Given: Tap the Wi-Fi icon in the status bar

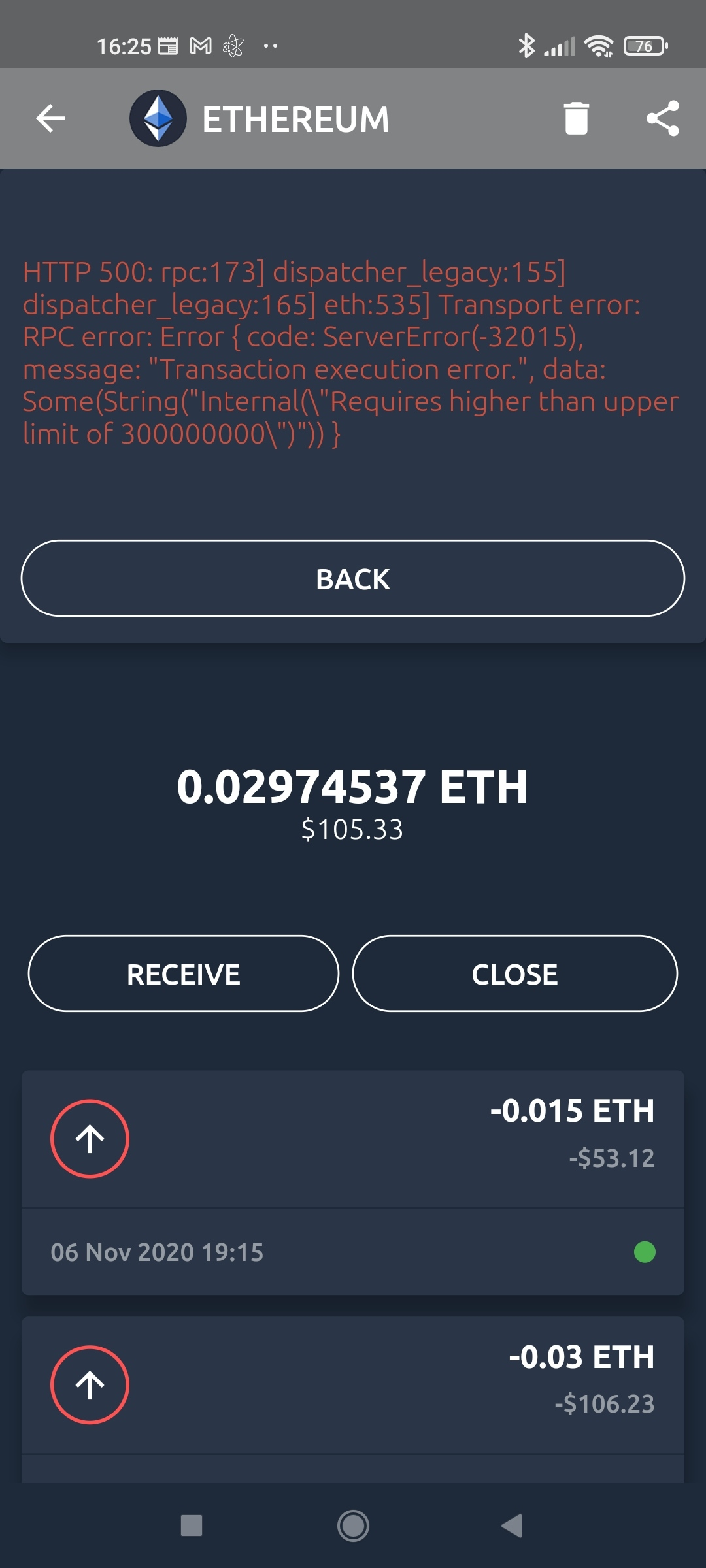Looking at the screenshot, I should coord(599,45).
